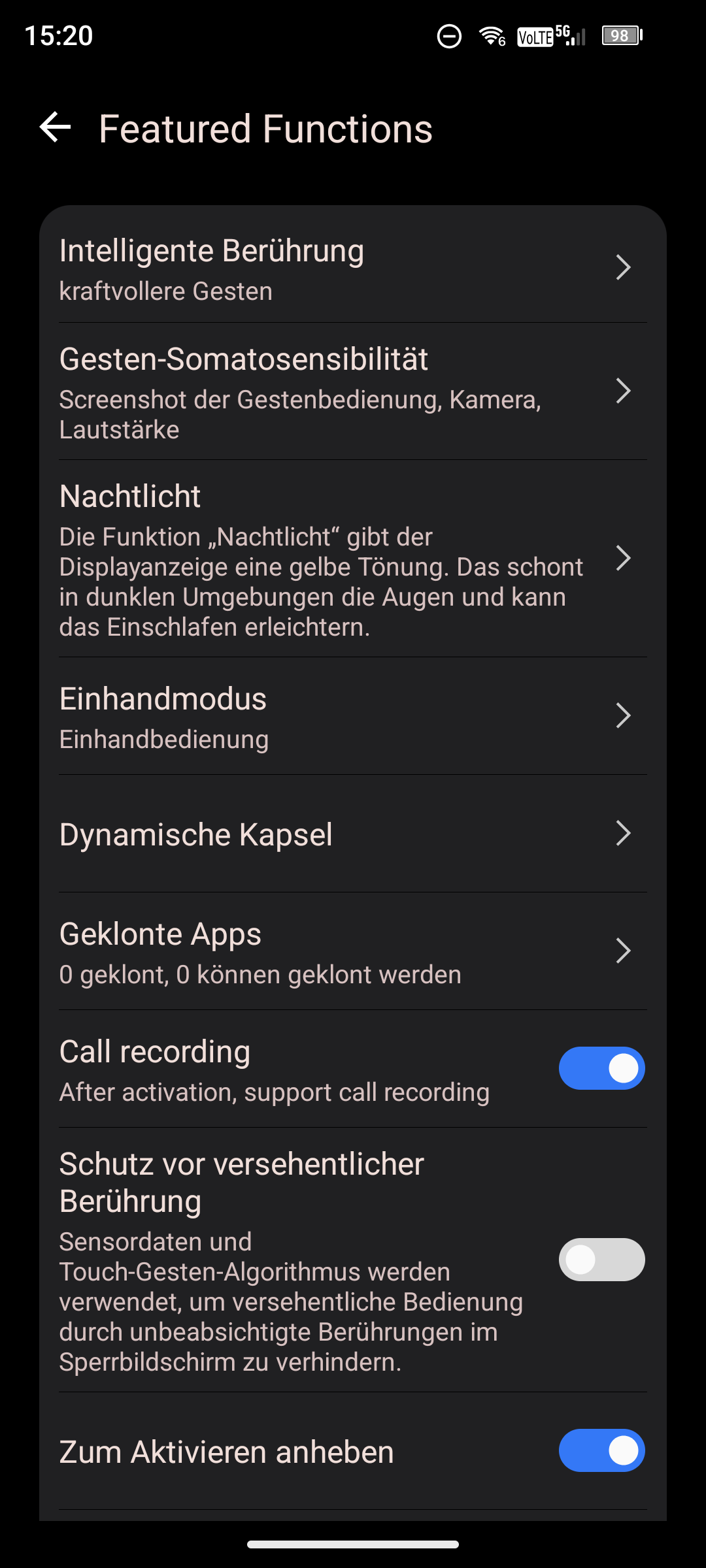Open Intelligente Berührung settings
Screen dimensions: 706x1568
pos(353,268)
